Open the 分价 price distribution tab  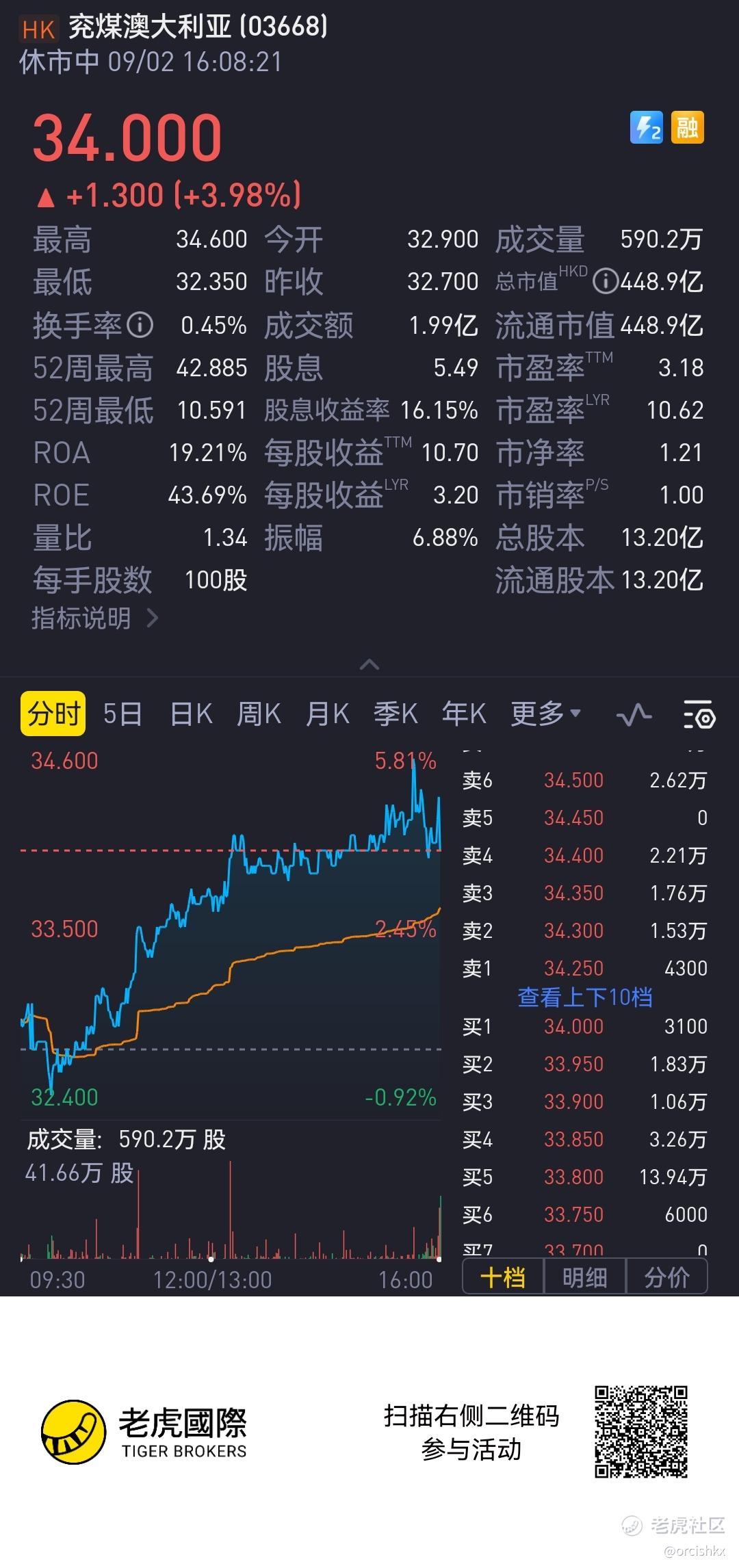pyautogui.click(x=666, y=1277)
